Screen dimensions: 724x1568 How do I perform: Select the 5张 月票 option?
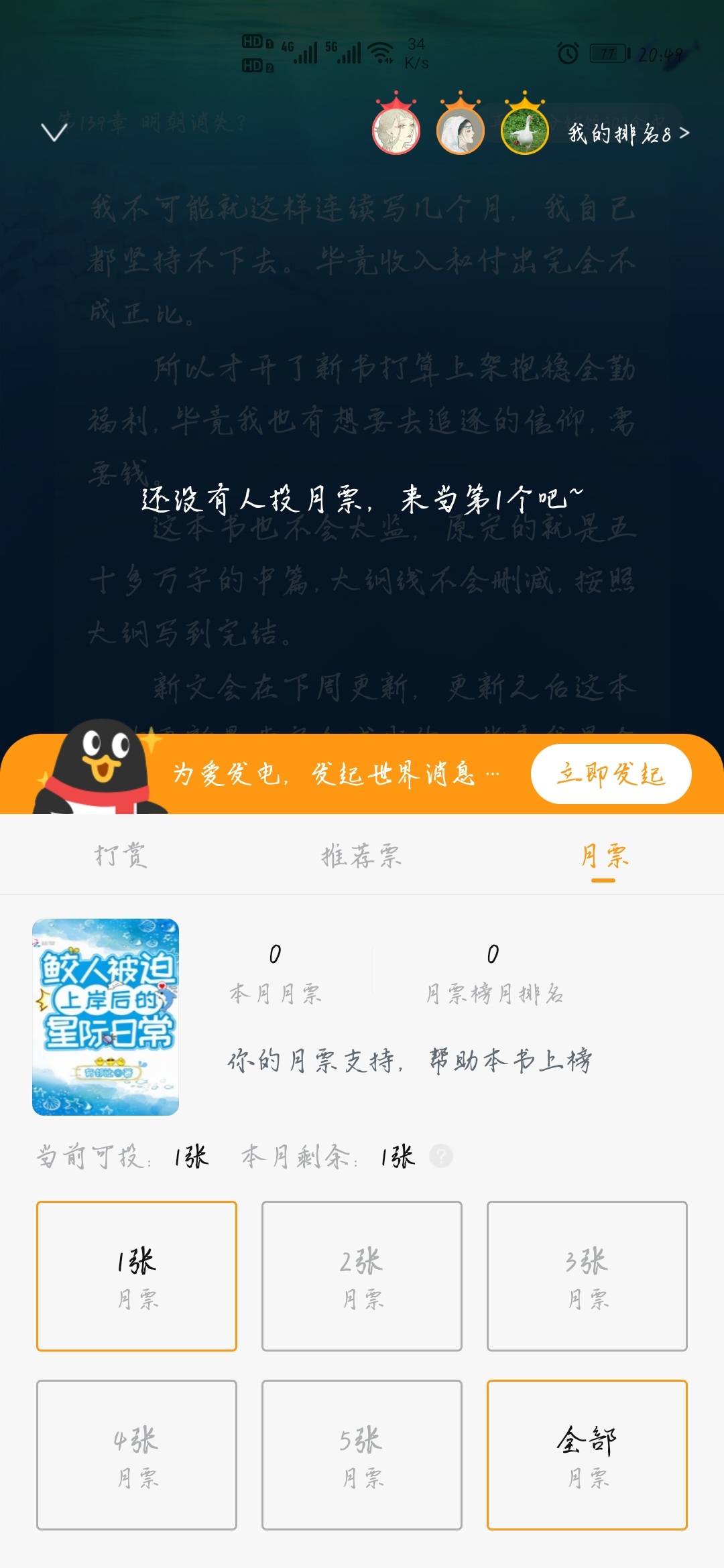pos(362,1455)
